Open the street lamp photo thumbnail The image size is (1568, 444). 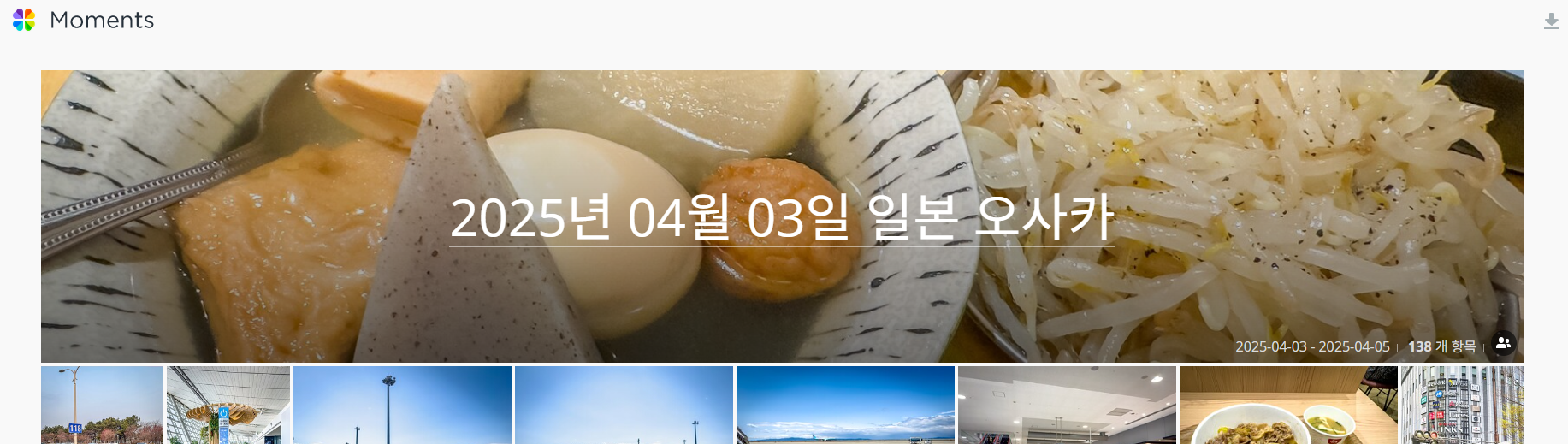[x=102, y=405]
